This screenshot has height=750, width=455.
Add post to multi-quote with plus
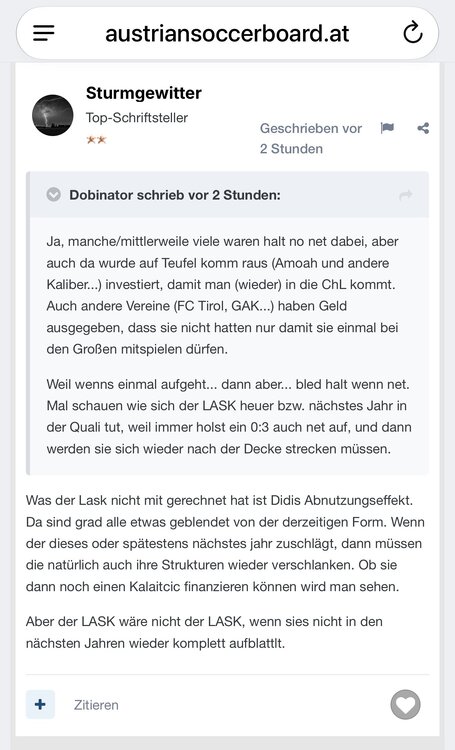(40, 704)
